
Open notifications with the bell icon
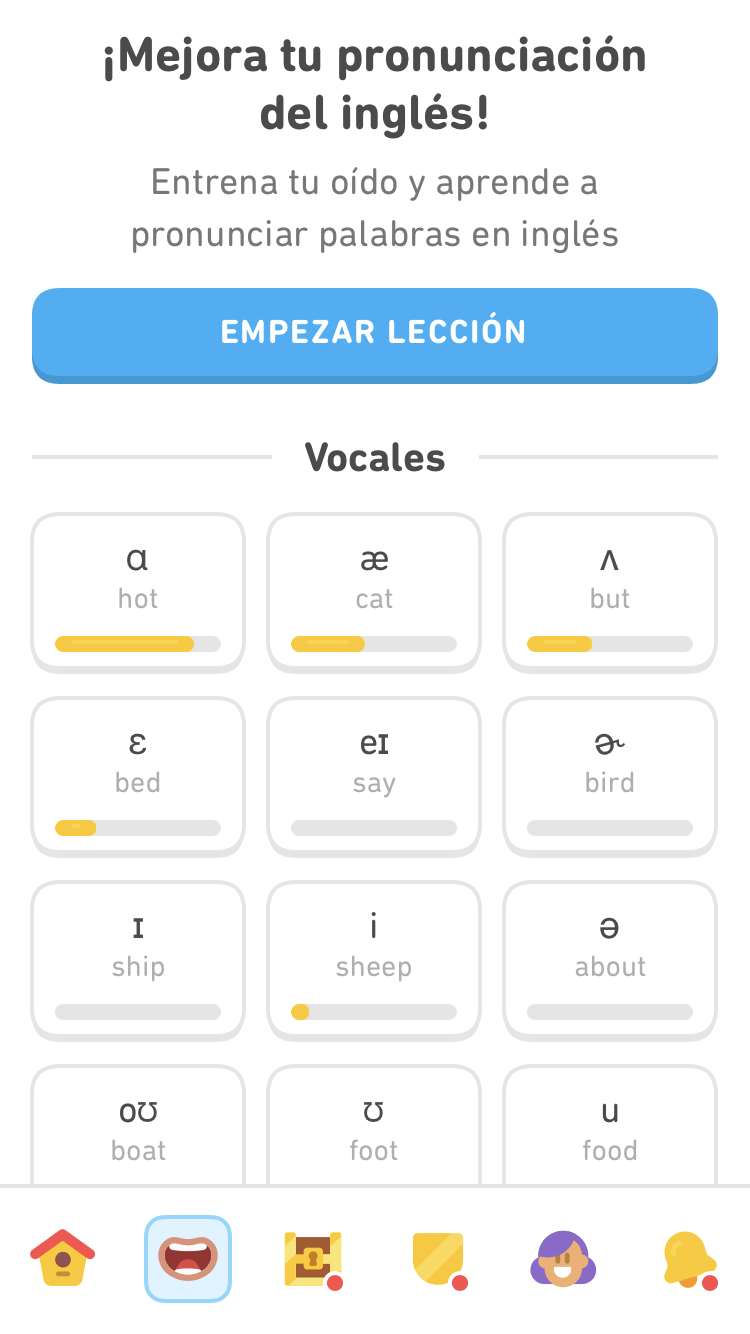[x=688, y=1258]
